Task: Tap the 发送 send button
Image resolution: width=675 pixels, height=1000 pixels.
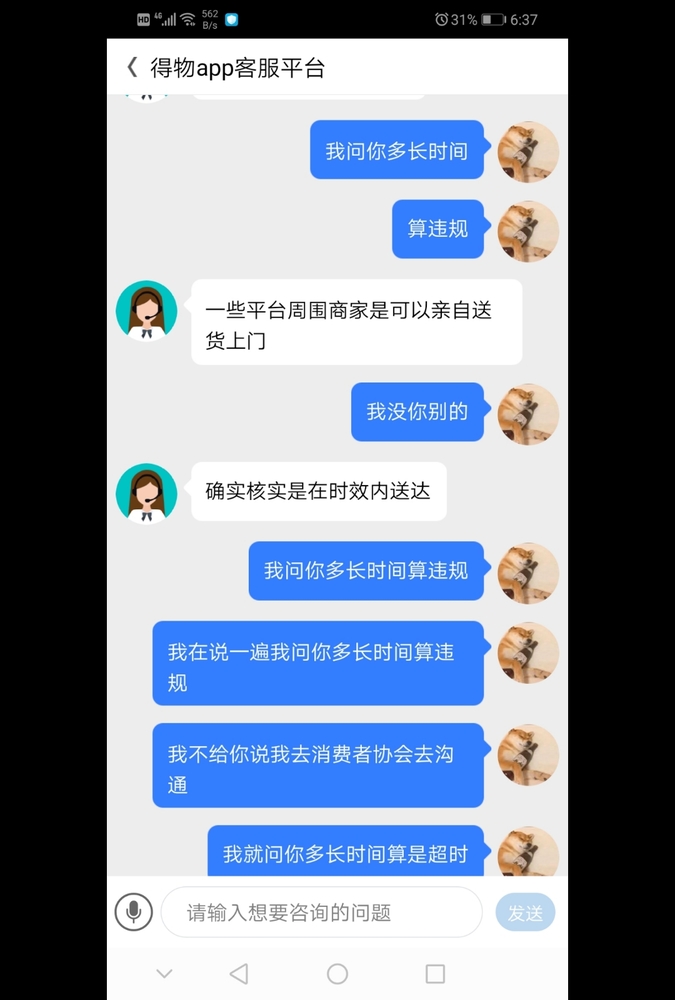Action: click(x=525, y=912)
